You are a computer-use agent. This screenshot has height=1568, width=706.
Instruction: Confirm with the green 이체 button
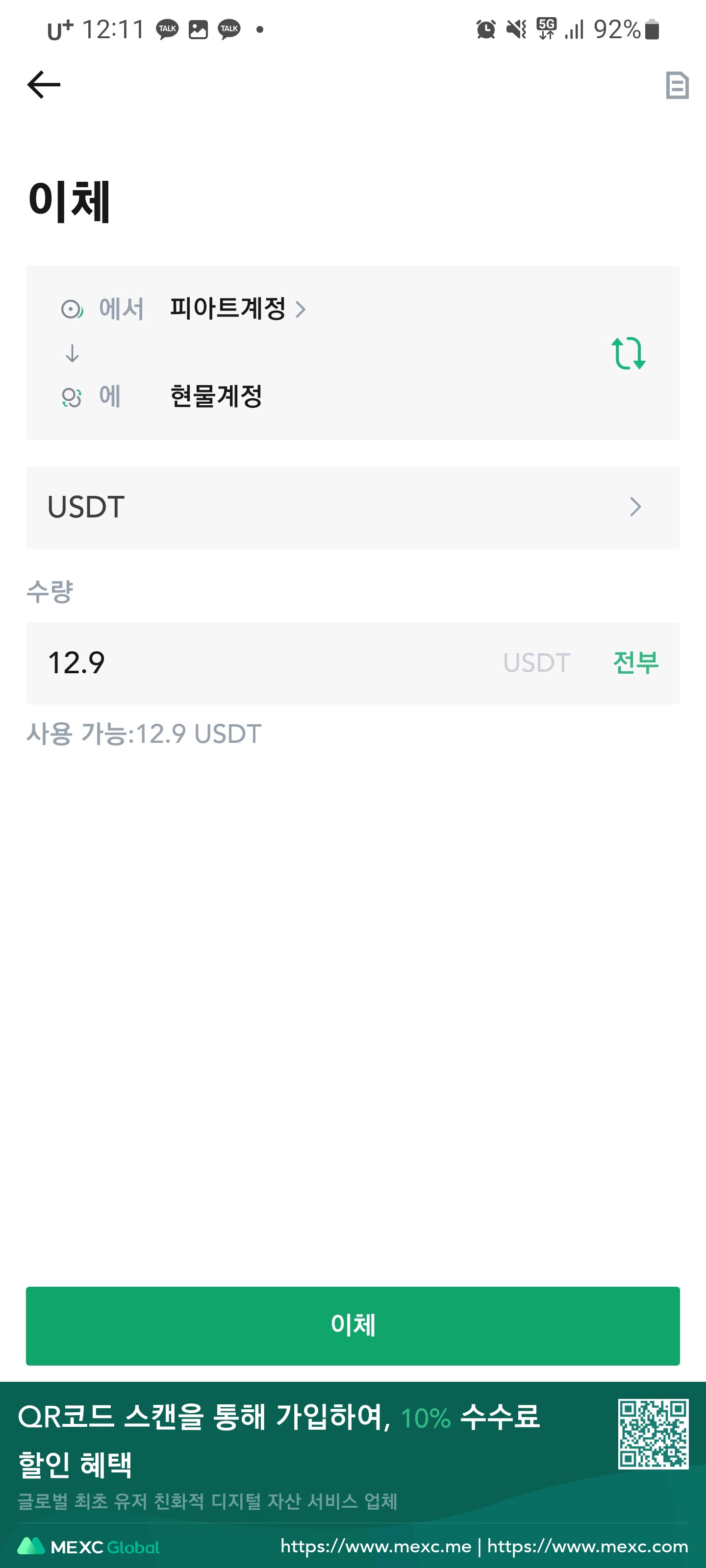pos(352,1325)
